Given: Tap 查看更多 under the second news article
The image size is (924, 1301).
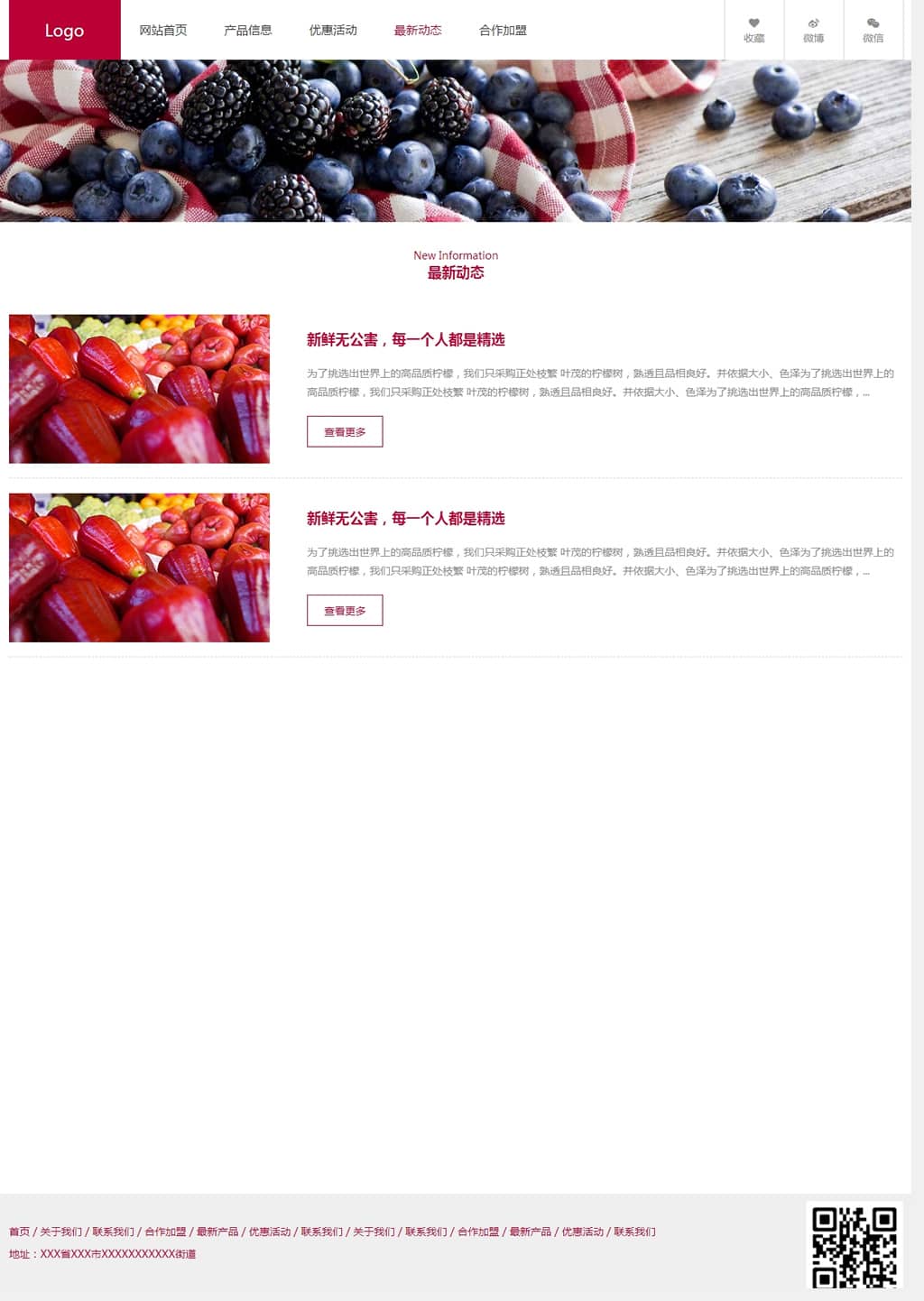Looking at the screenshot, I should (345, 610).
